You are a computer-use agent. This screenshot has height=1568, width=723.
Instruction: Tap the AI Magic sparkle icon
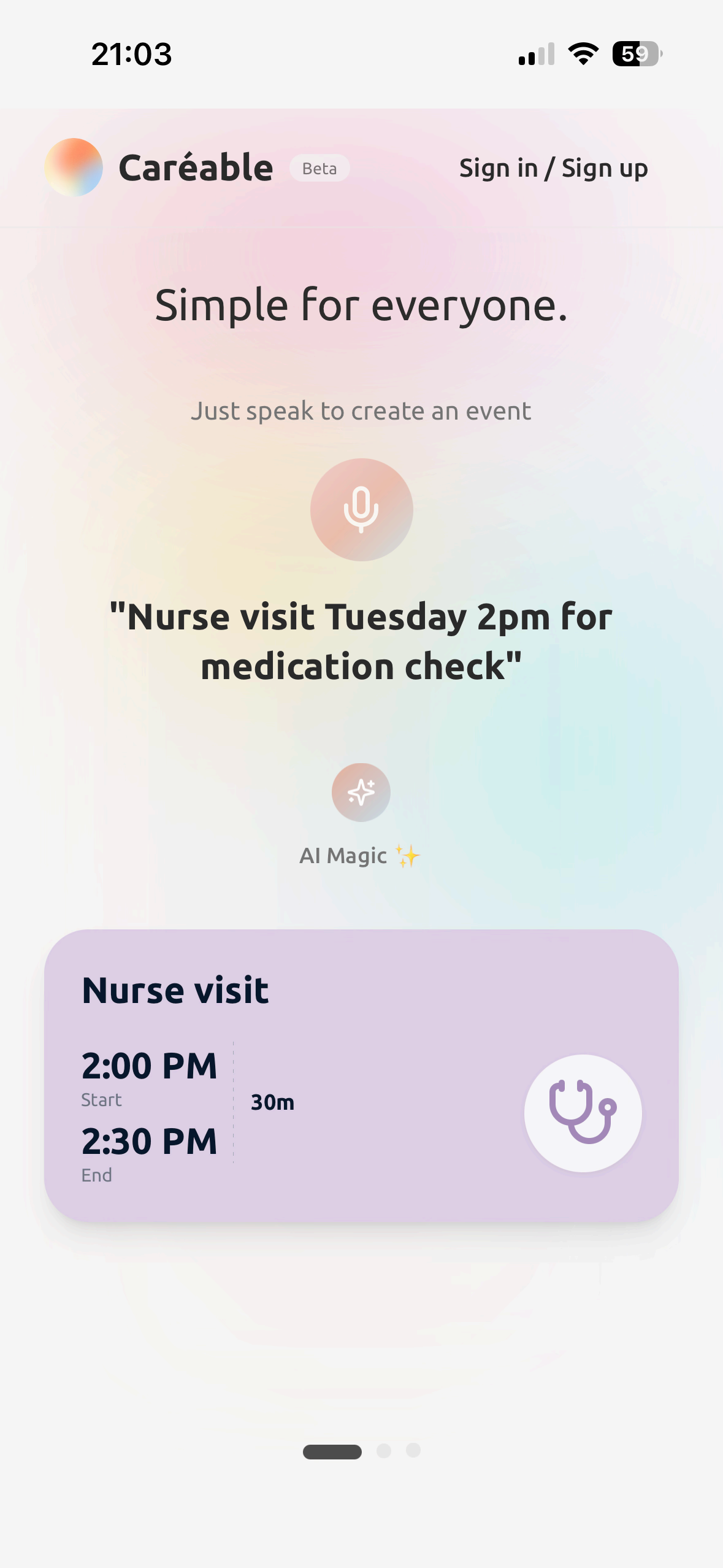pyautogui.click(x=361, y=792)
